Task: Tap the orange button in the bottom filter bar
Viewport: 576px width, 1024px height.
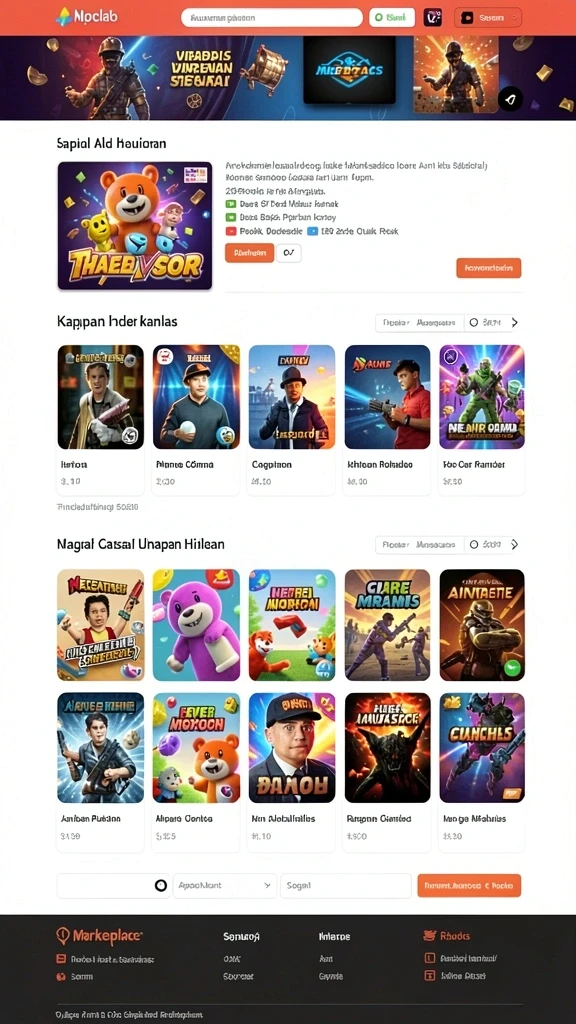Action: click(469, 886)
